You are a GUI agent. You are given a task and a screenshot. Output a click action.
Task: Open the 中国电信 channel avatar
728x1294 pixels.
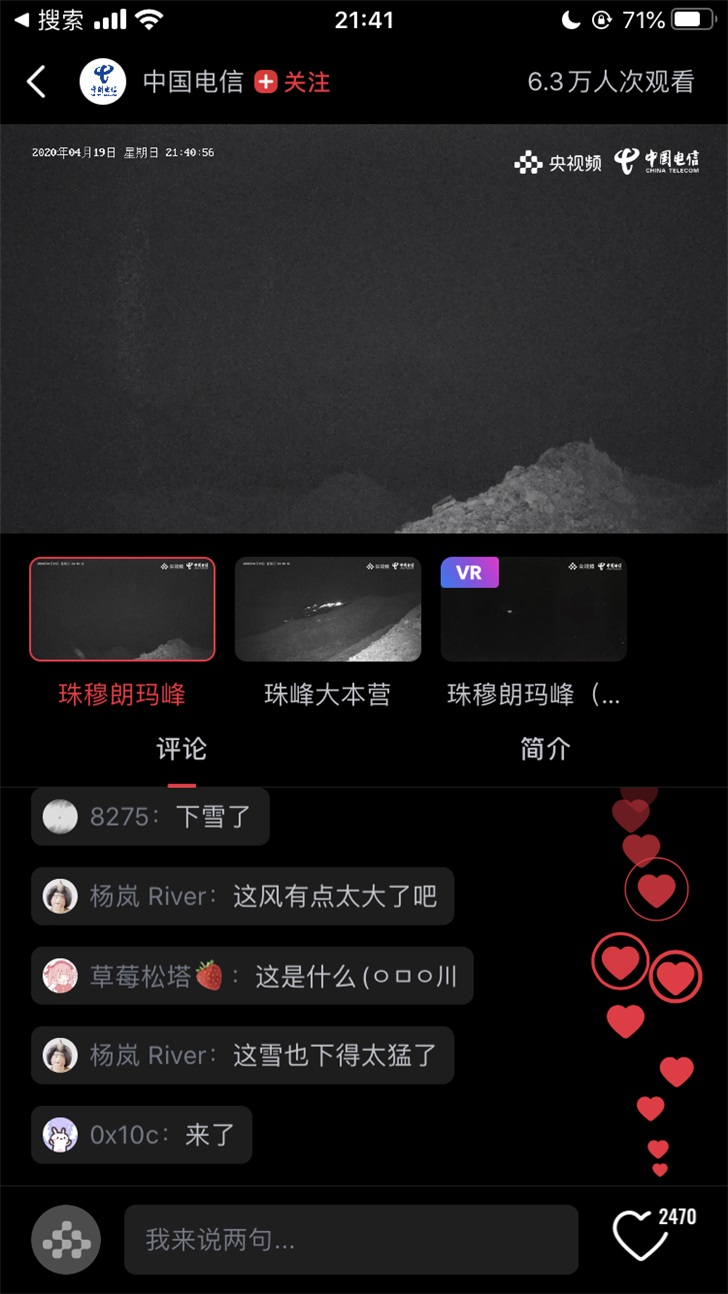pos(102,82)
